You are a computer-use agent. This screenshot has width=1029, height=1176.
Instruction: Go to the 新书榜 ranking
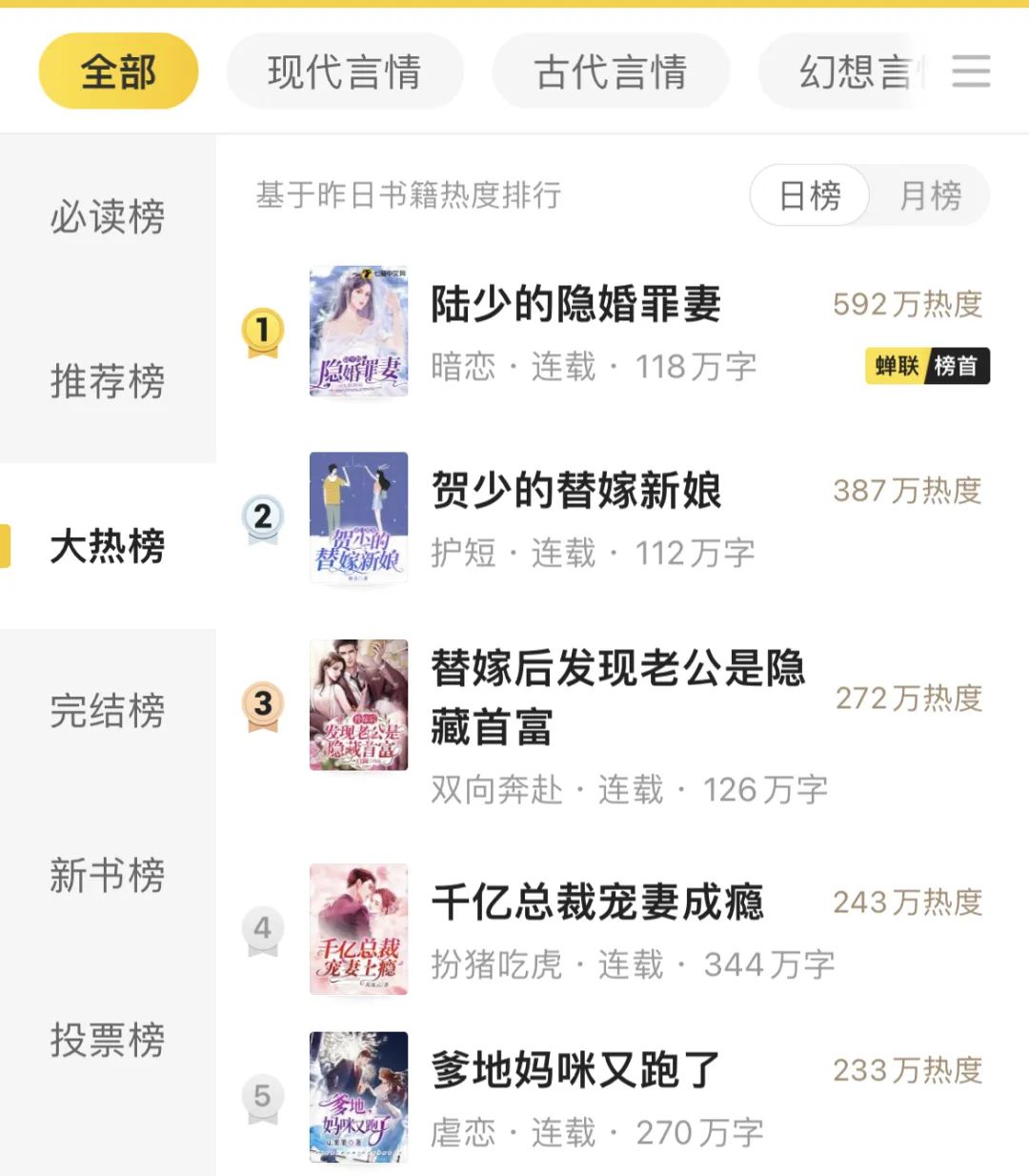[x=107, y=875]
